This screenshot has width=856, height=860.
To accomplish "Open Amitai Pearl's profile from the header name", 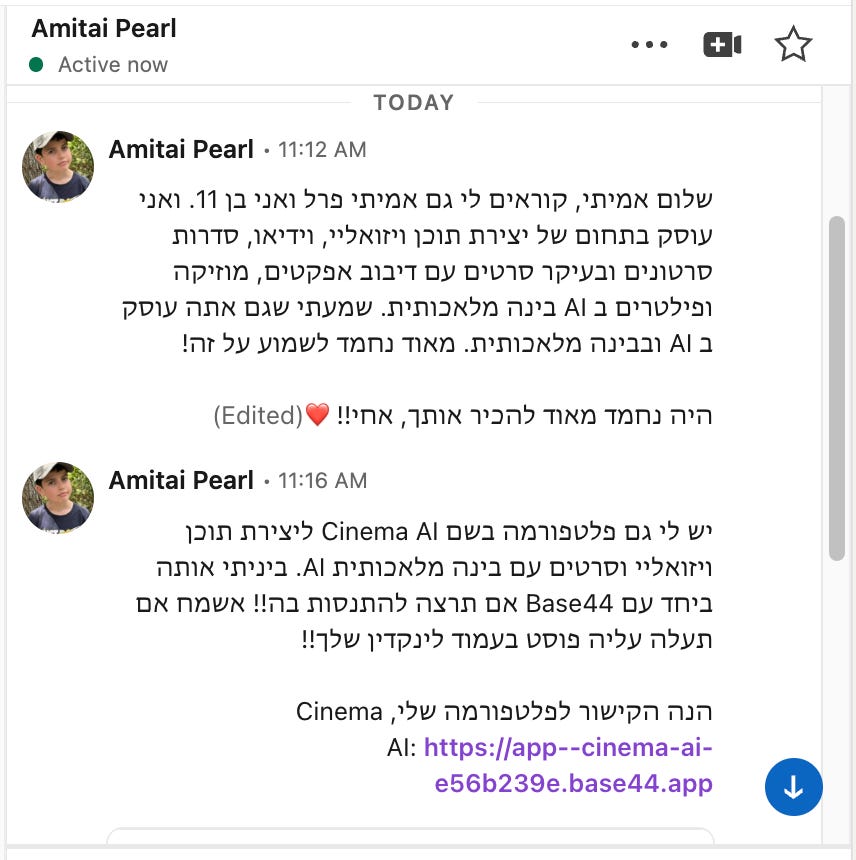I will point(104,28).
